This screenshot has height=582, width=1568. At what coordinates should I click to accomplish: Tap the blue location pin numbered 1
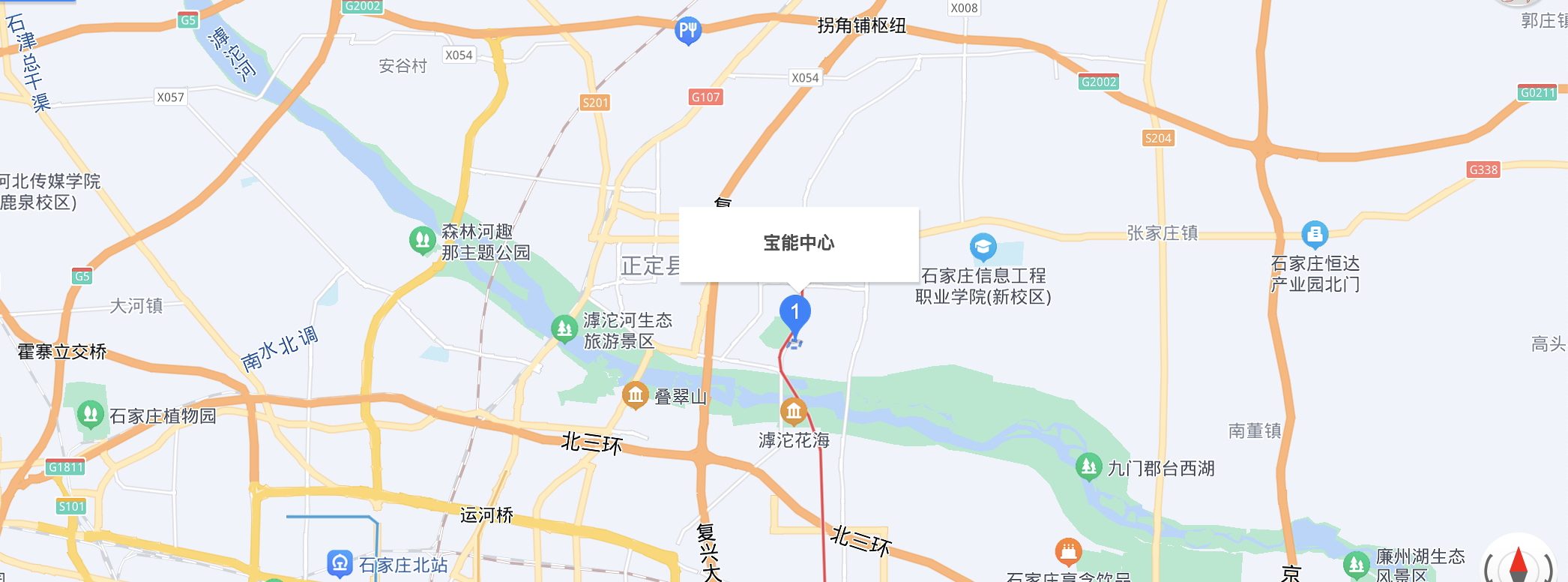[x=794, y=313]
